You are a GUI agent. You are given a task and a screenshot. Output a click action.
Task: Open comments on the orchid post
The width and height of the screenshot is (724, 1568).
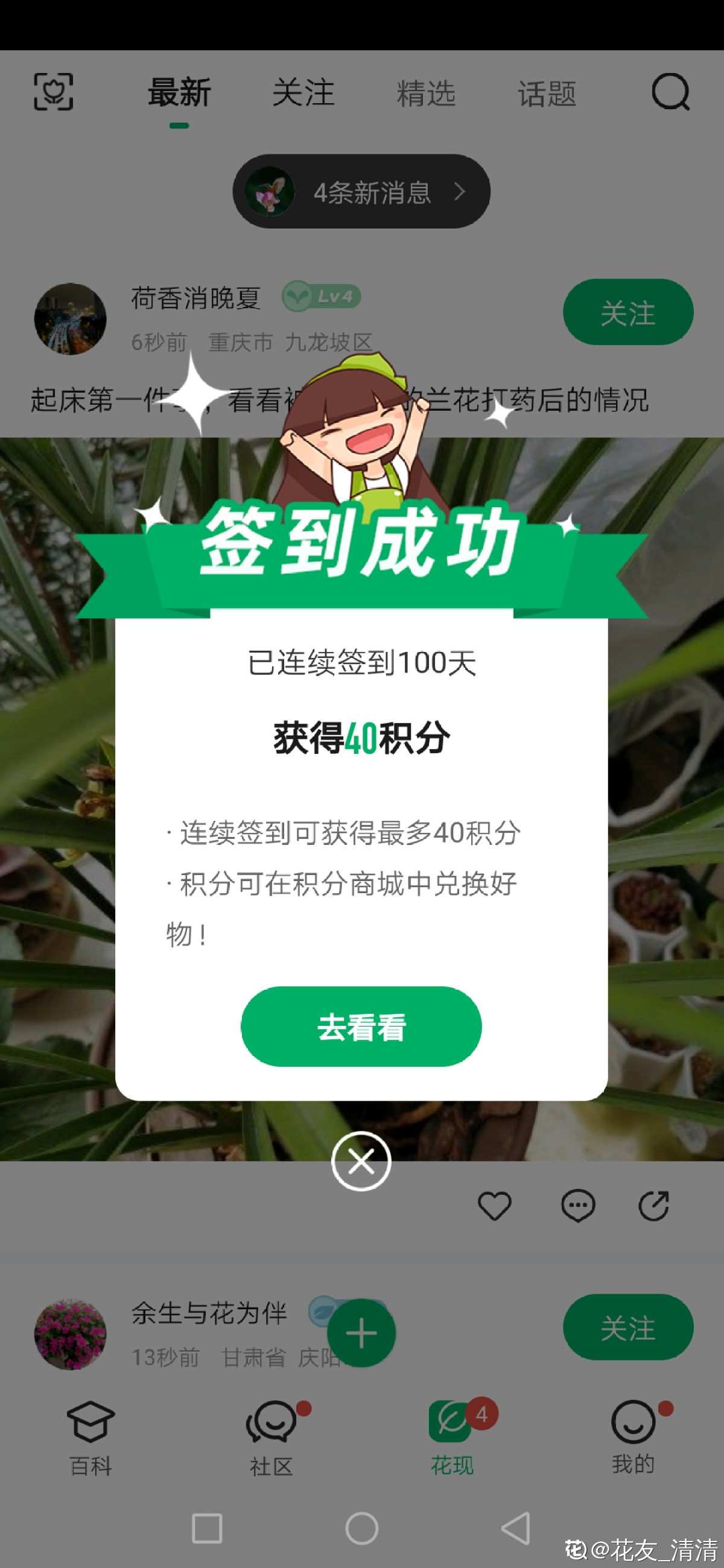point(577,1206)
